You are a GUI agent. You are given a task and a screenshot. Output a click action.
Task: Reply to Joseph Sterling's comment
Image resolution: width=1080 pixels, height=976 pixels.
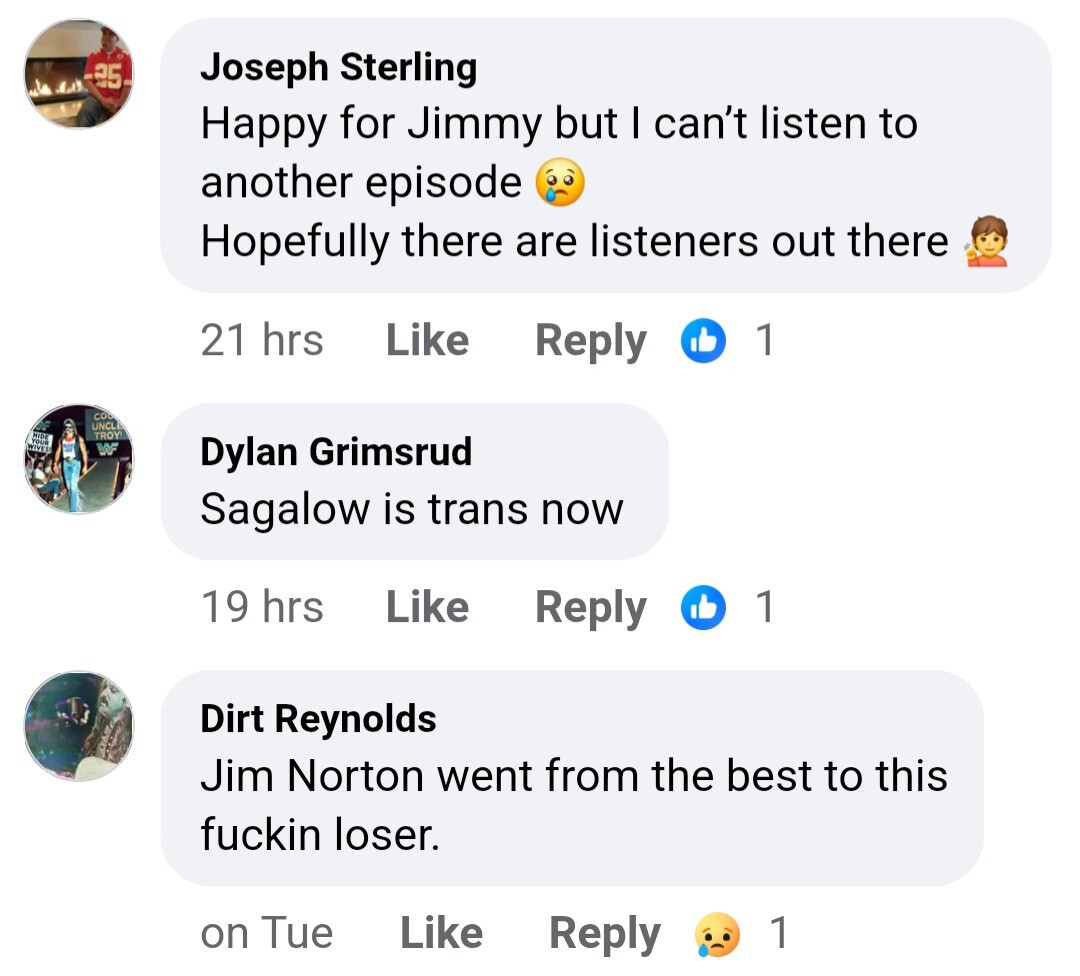[590, 341]
